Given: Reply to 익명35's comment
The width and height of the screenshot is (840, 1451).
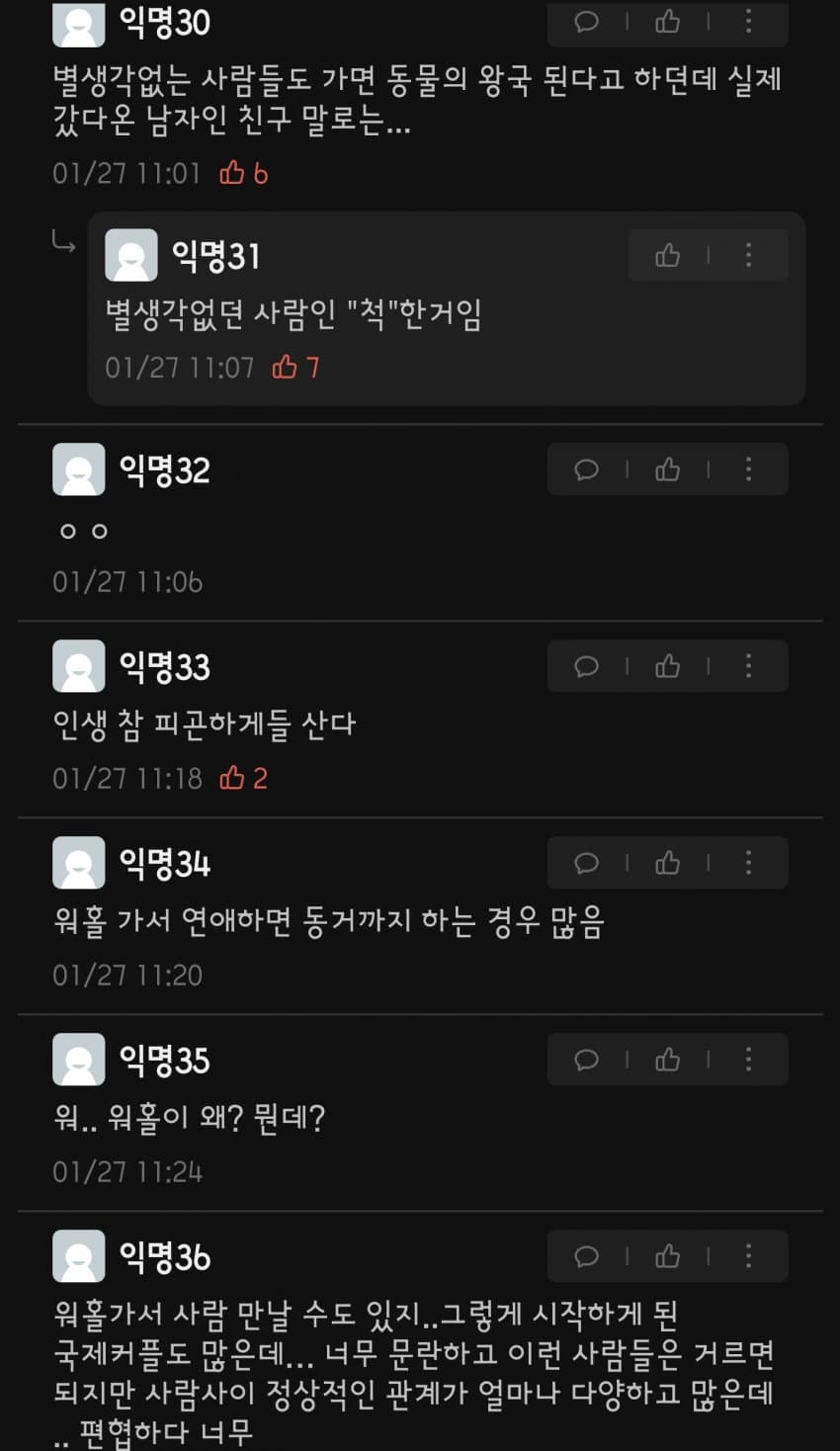Looking at the screenshot, I should click(587, 1060).
